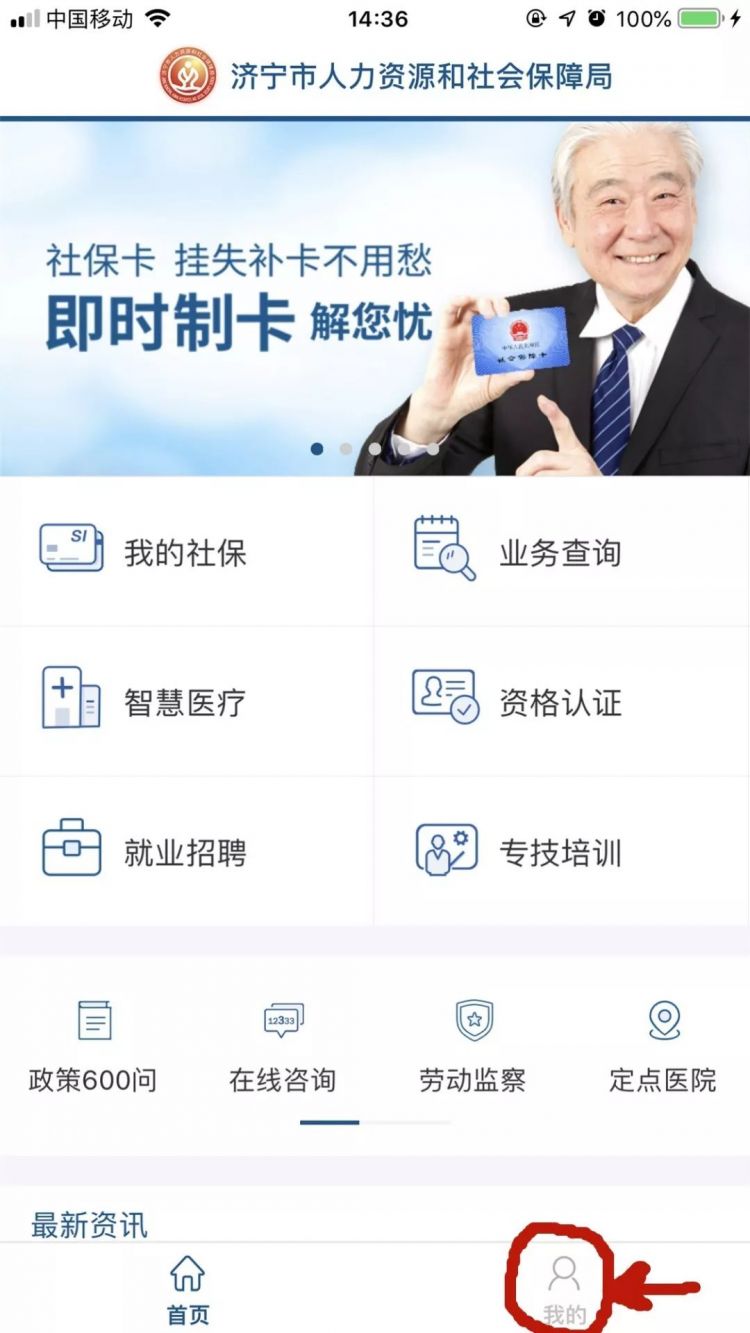
Task: Open the 即时制卡 social security card banner
Action: coord(375,298)
